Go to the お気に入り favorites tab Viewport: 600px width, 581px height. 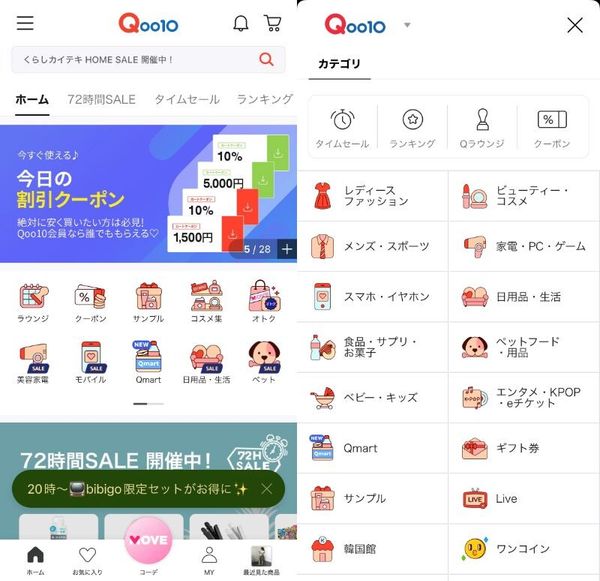pos(87,561)
